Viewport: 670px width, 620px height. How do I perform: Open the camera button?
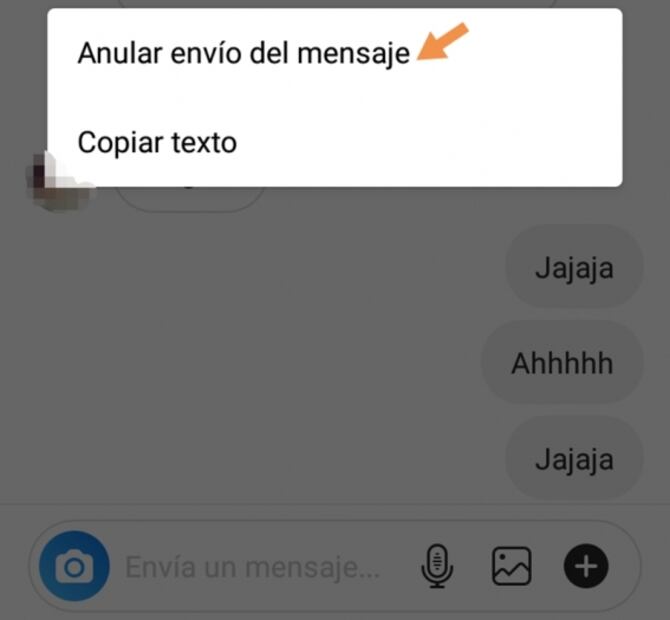[x=73, y=568]
